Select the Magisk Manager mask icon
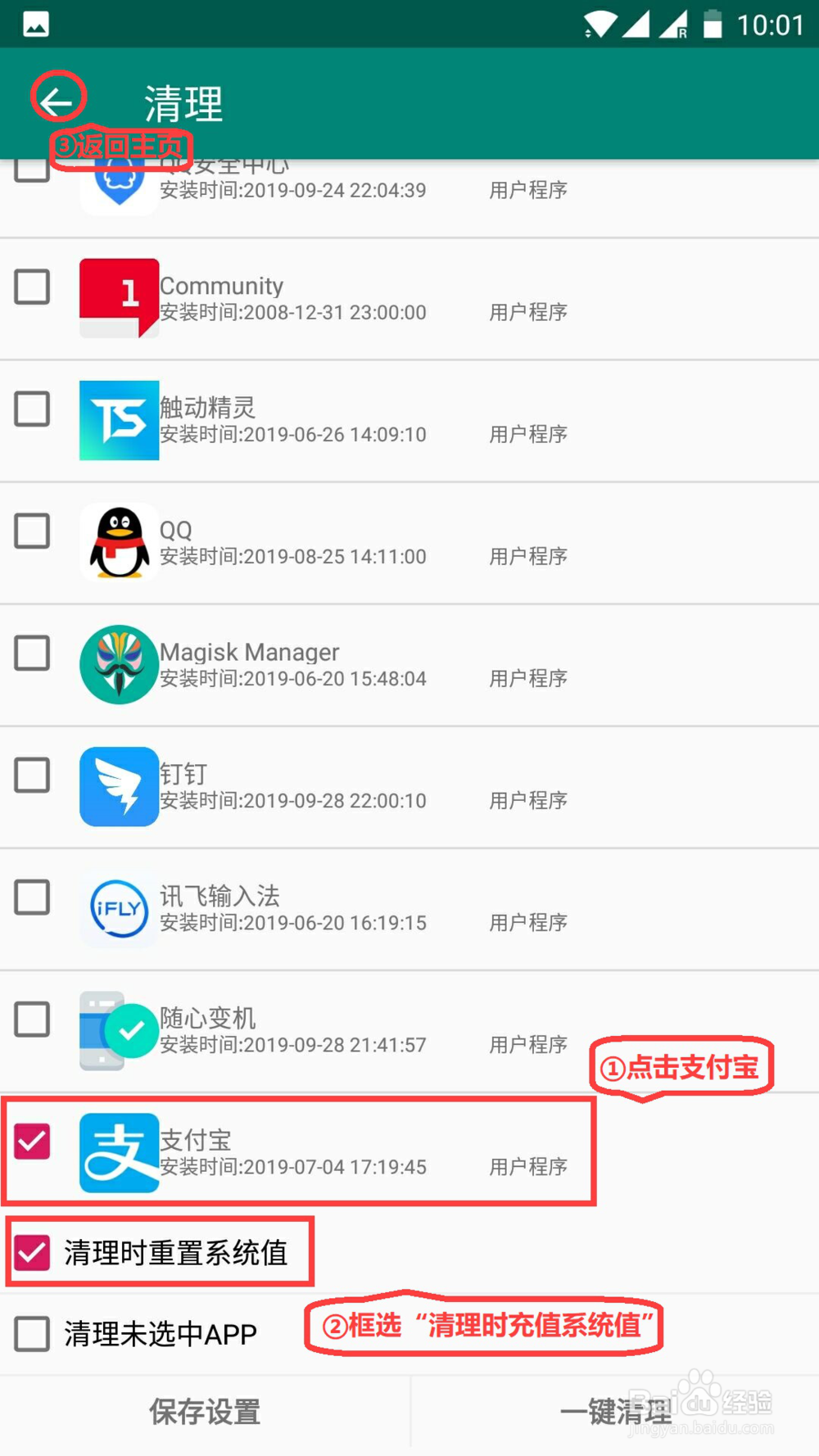This screenshot has width=819, height=1456. pyautogui.click(x=119, y=664)
